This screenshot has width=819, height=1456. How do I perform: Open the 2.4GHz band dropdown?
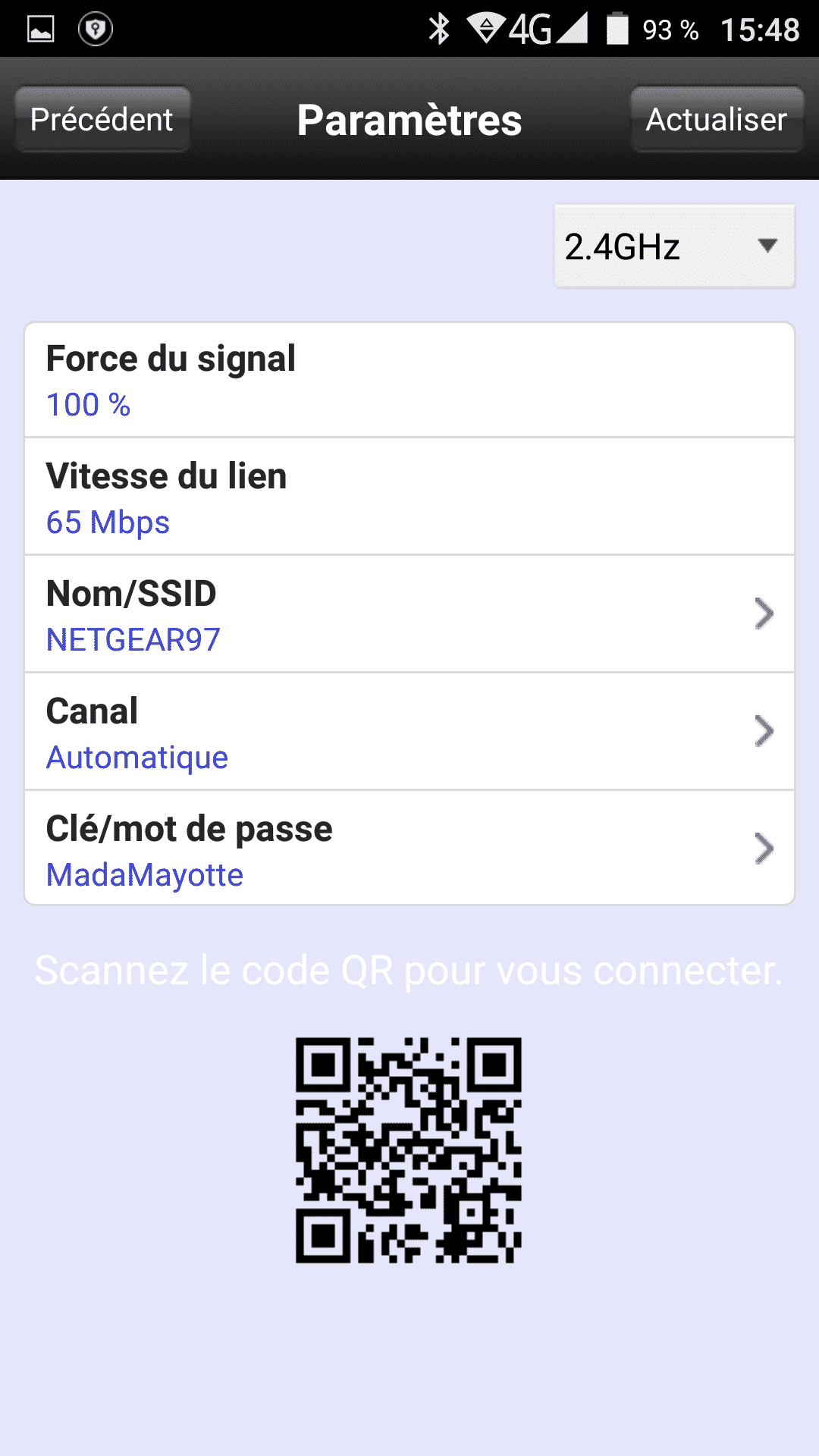click(674, 246)
